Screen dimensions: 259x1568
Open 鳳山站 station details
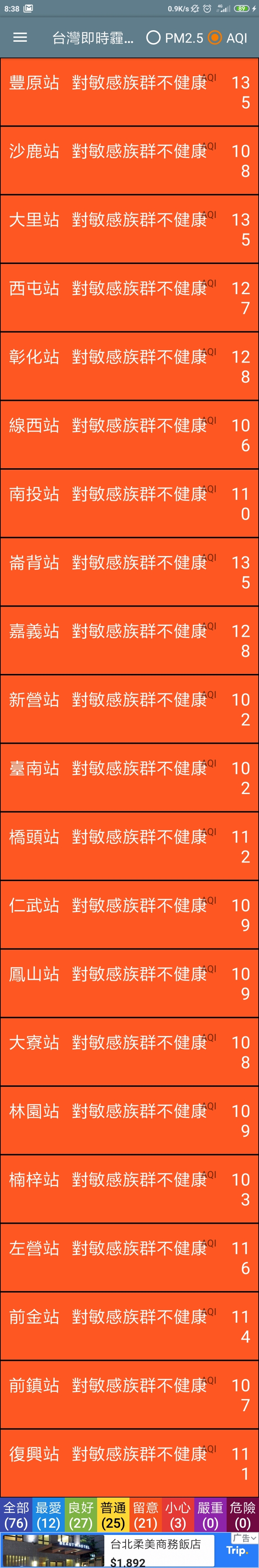coord(129,983)
